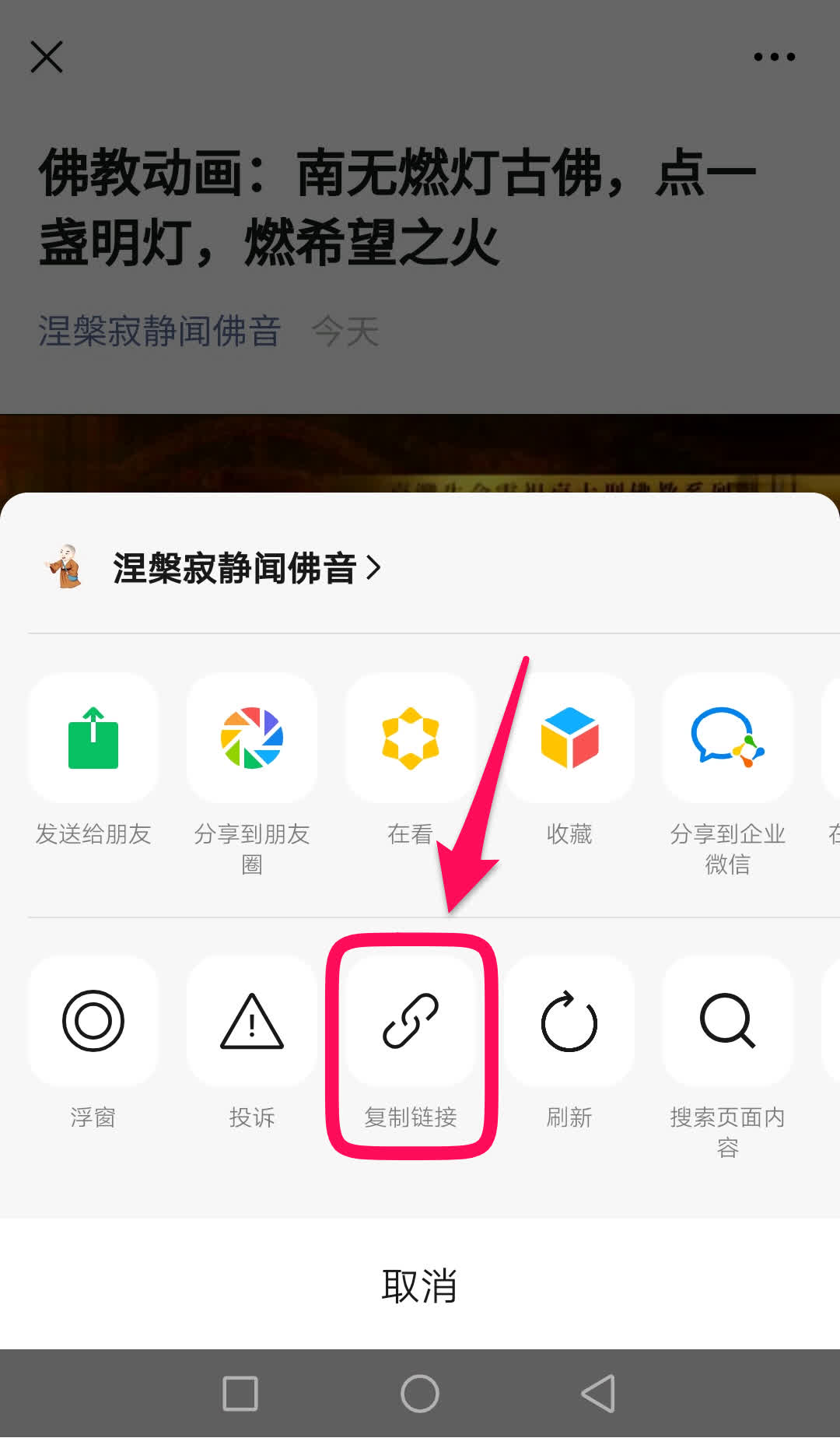Select 发送给朋友 to send to a friend
Screen dimensions: 840x1438
pyautogui.click(x=93, y=738)
